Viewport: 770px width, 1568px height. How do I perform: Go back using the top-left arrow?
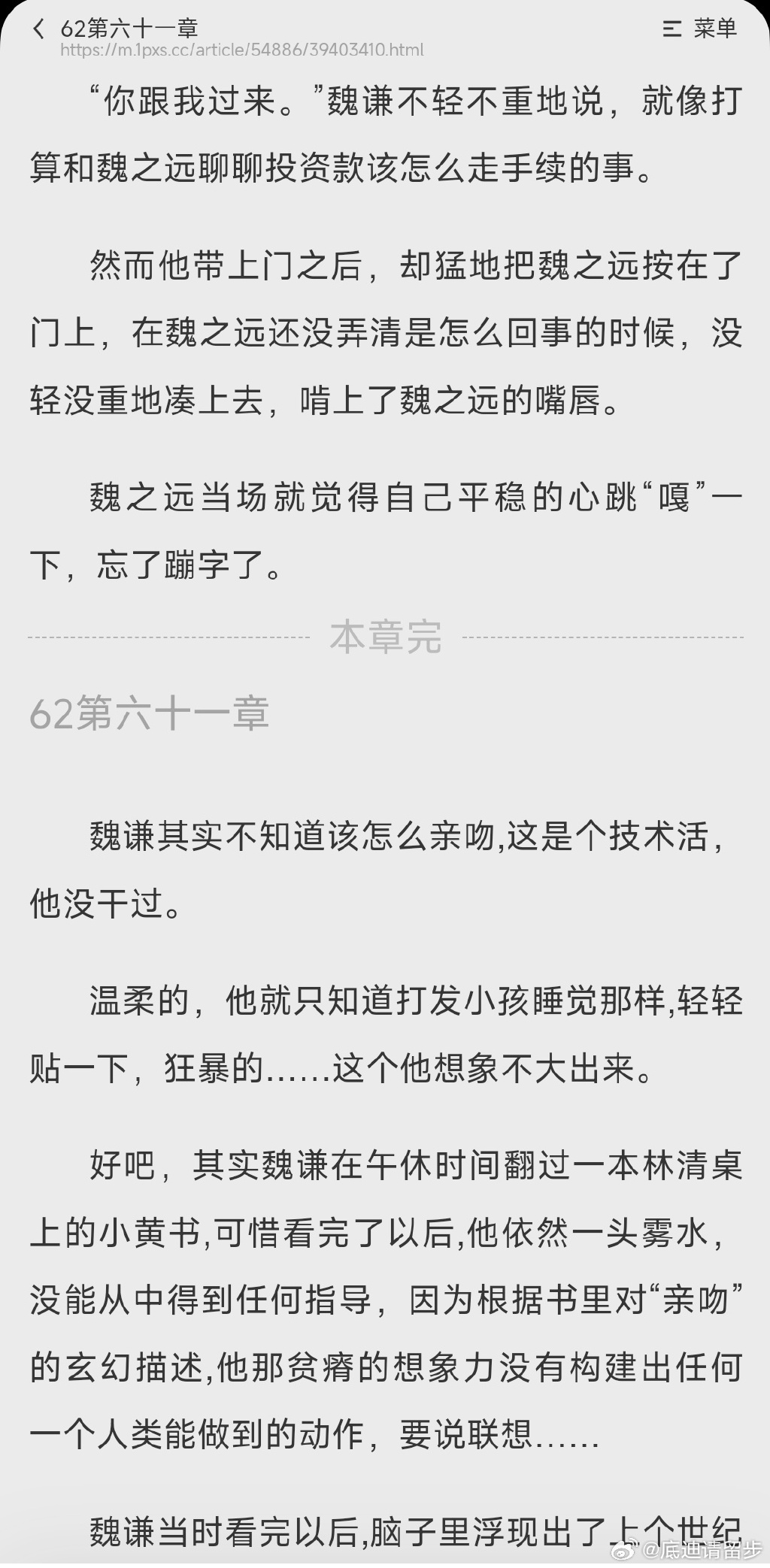pyautogui.click(x=39, y=30)
